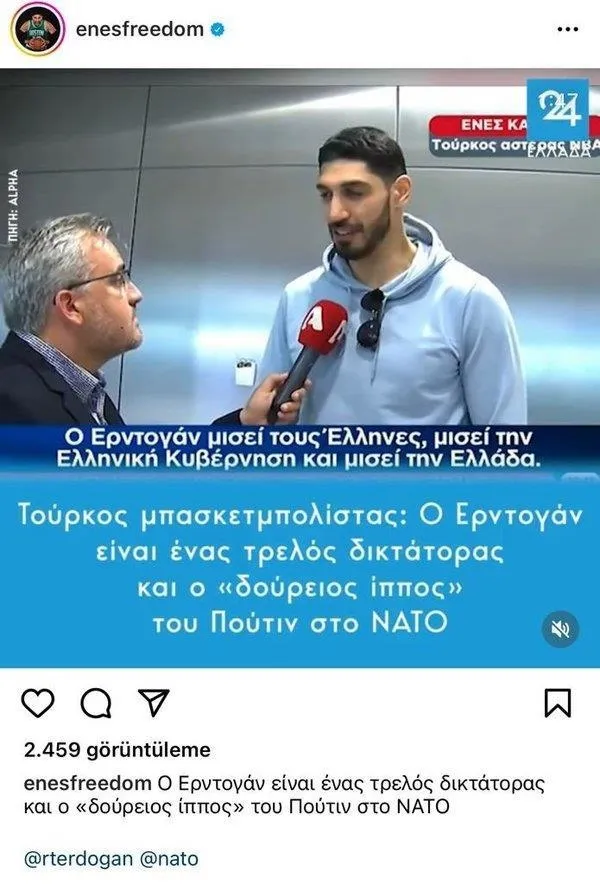Image resolution: width=600 pixels, height=884 pixels.
Task: Tap the enesfreedom name in the caption
Action: pos(85,782)
